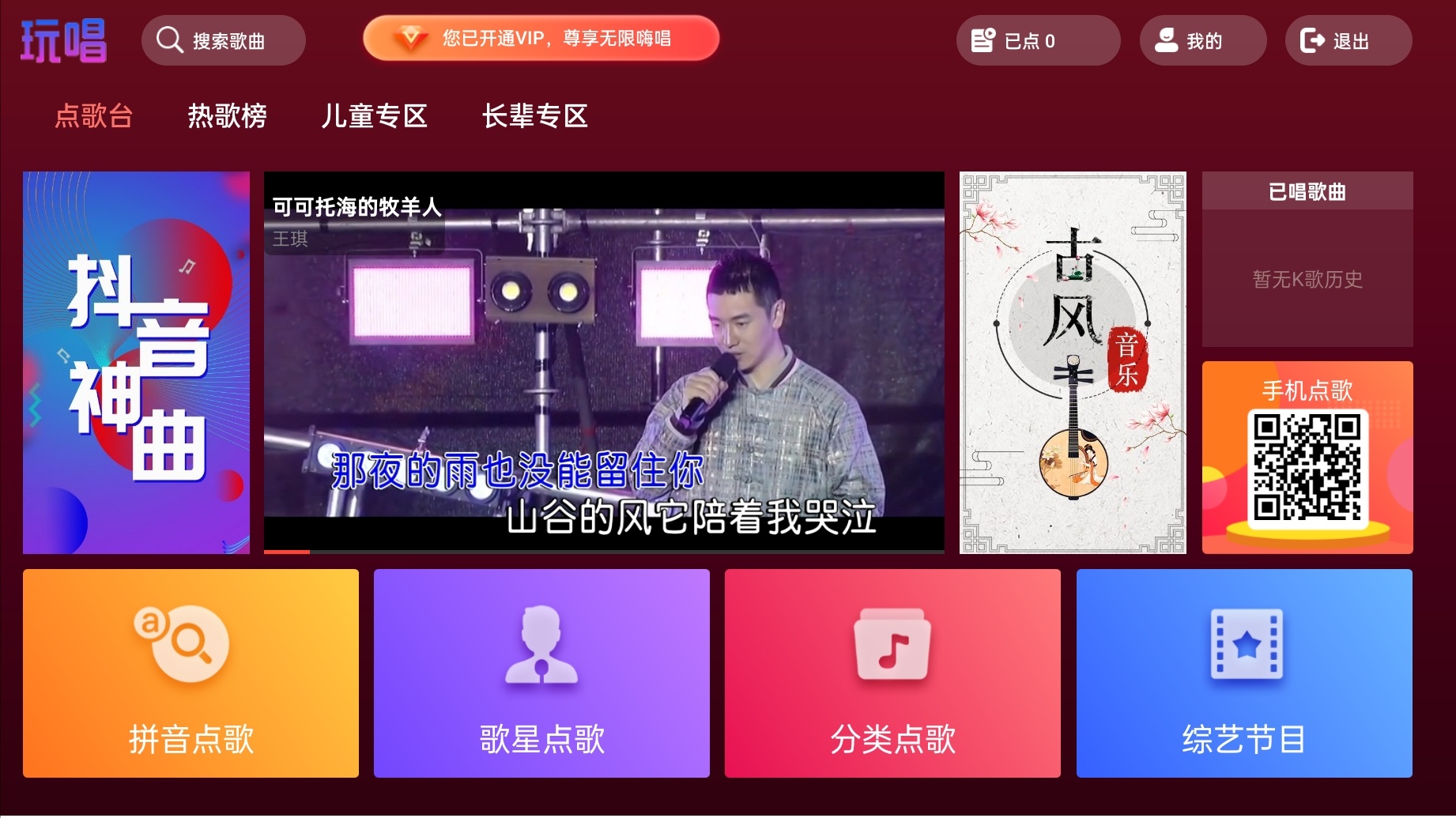Open the 抖音神曲 collection tile
The width and height of the screenshot is (1456, 818).
[x=136, y=363]
